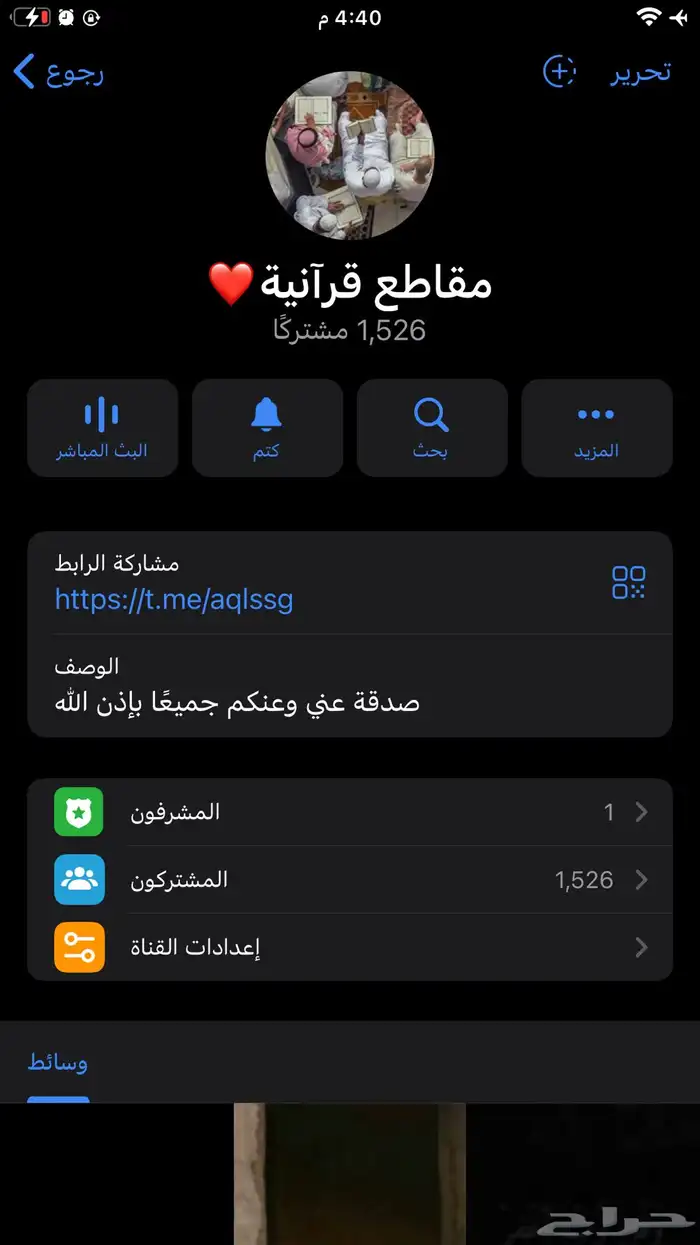Open the المزيد more options button
Image resolution: width=700 pixels, height=1245 pixels.
click(x=597, y=428)
